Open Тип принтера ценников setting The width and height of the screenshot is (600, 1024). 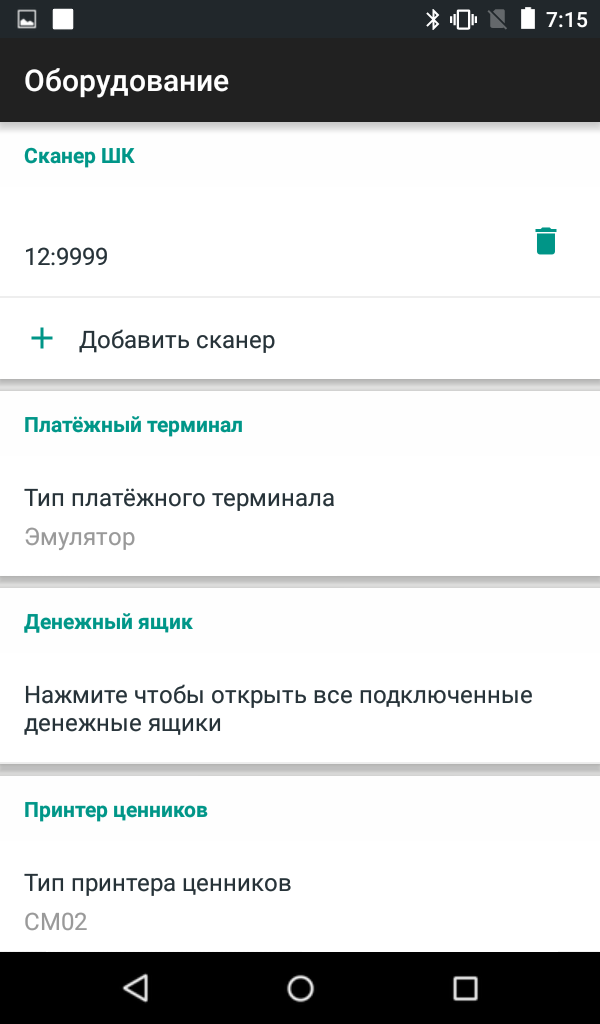pyautogui.click(x=300, y=901)
